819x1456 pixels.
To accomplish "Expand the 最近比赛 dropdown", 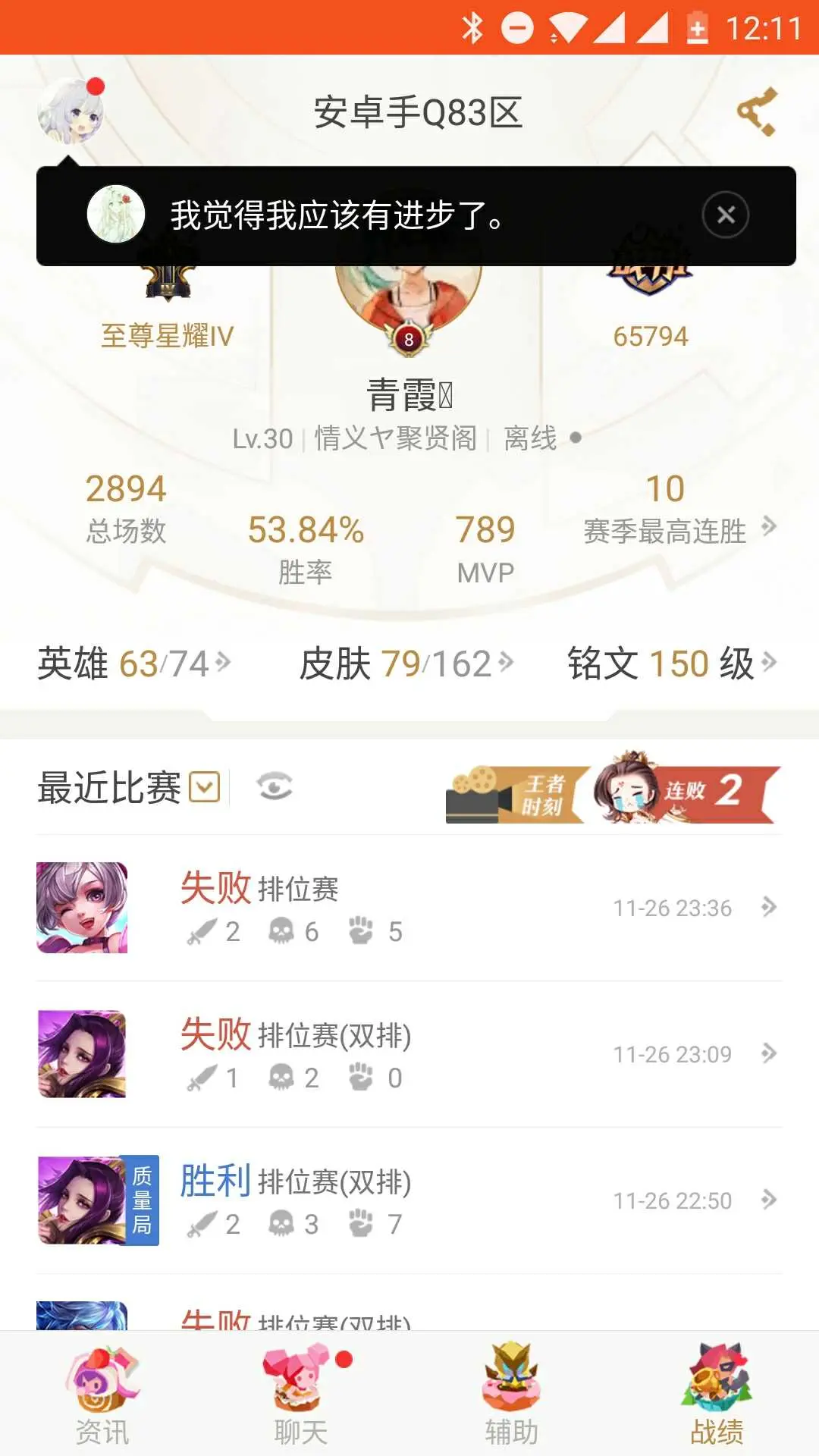I will click(204, 787).
